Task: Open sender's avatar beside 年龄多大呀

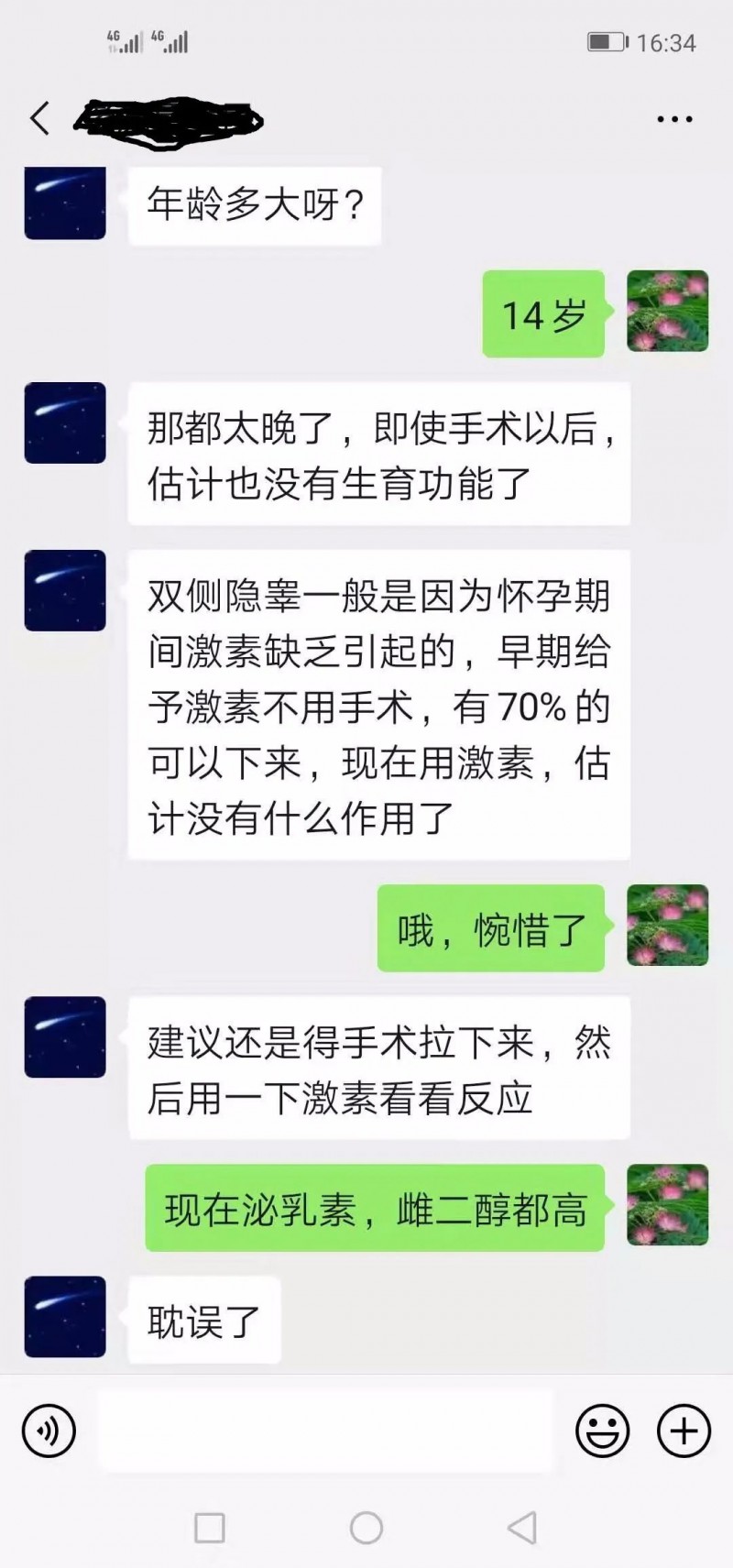Action: click(65, 203)
